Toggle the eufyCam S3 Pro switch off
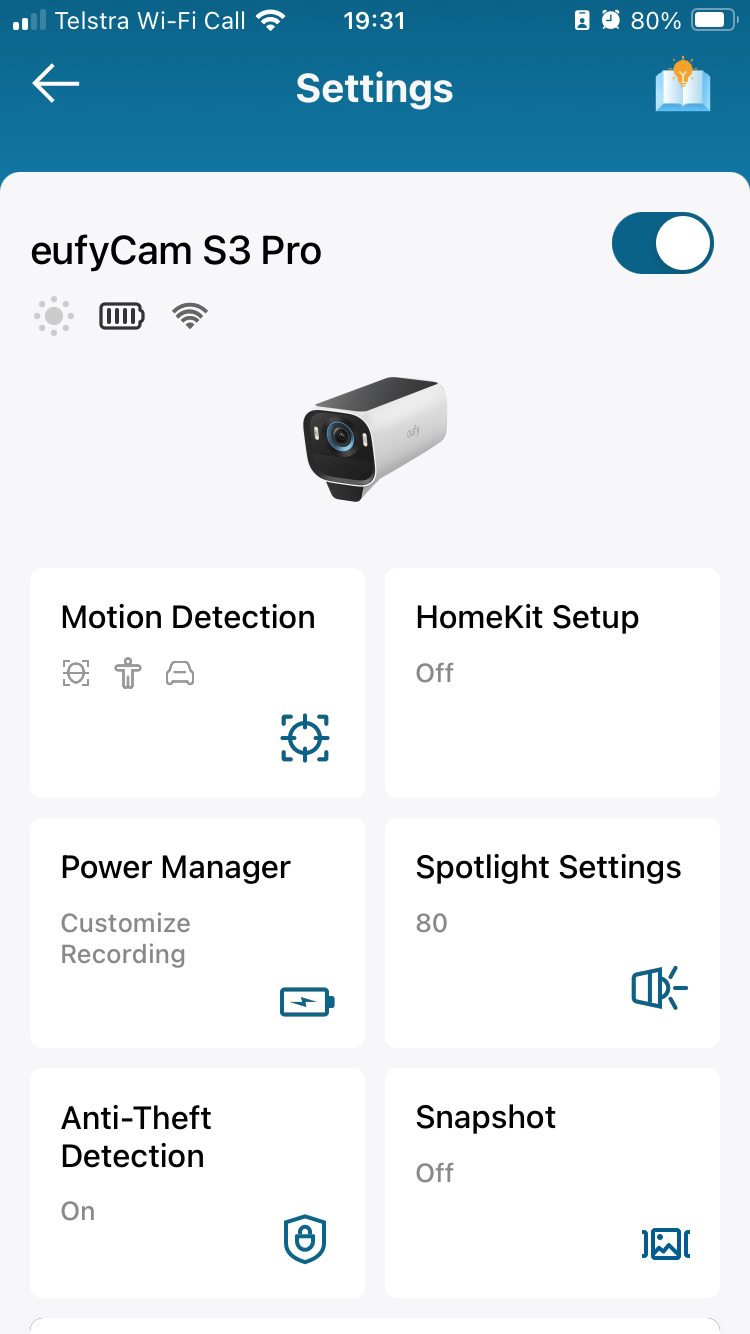Viewport: 750px width, 1334px height. click(662, 243)
